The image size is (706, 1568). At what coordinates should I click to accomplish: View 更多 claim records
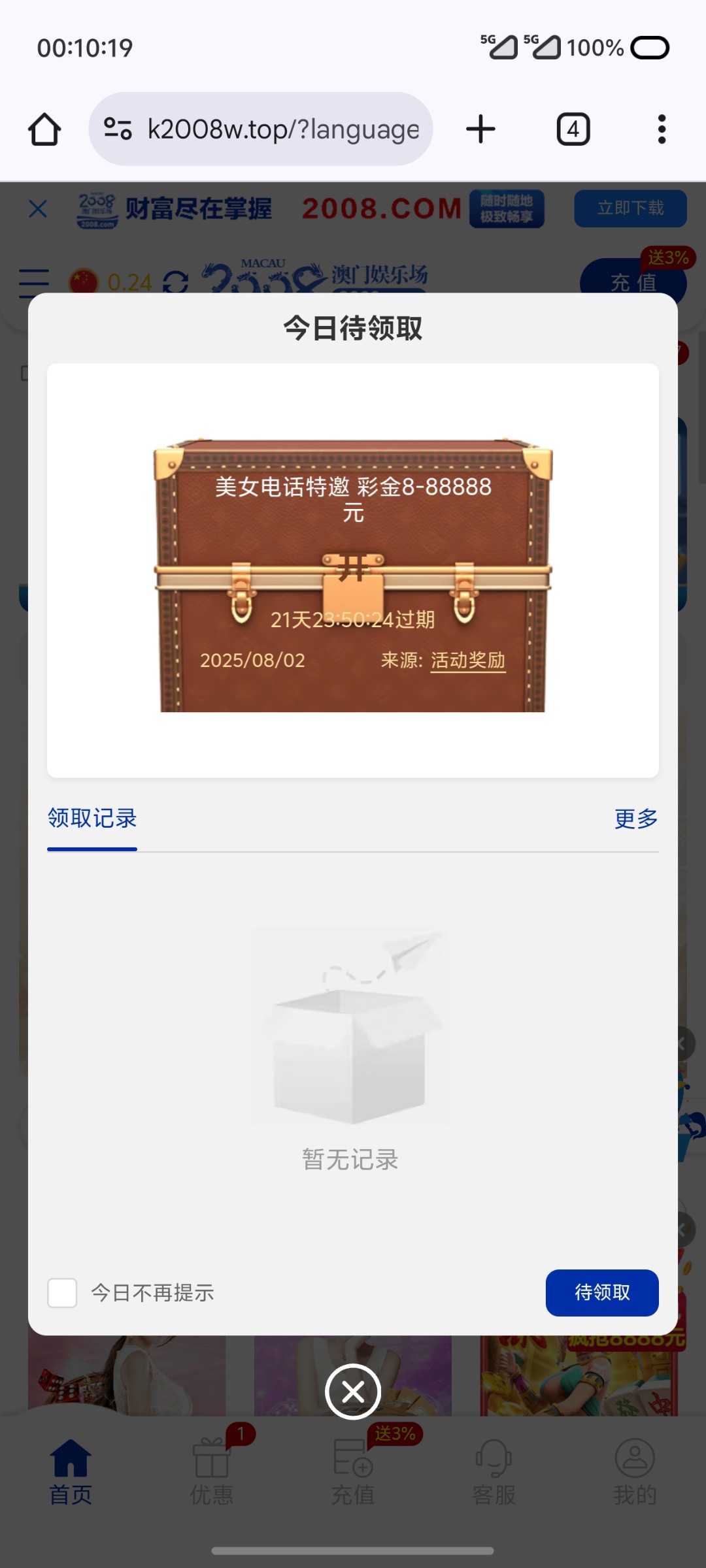[635, 819]
